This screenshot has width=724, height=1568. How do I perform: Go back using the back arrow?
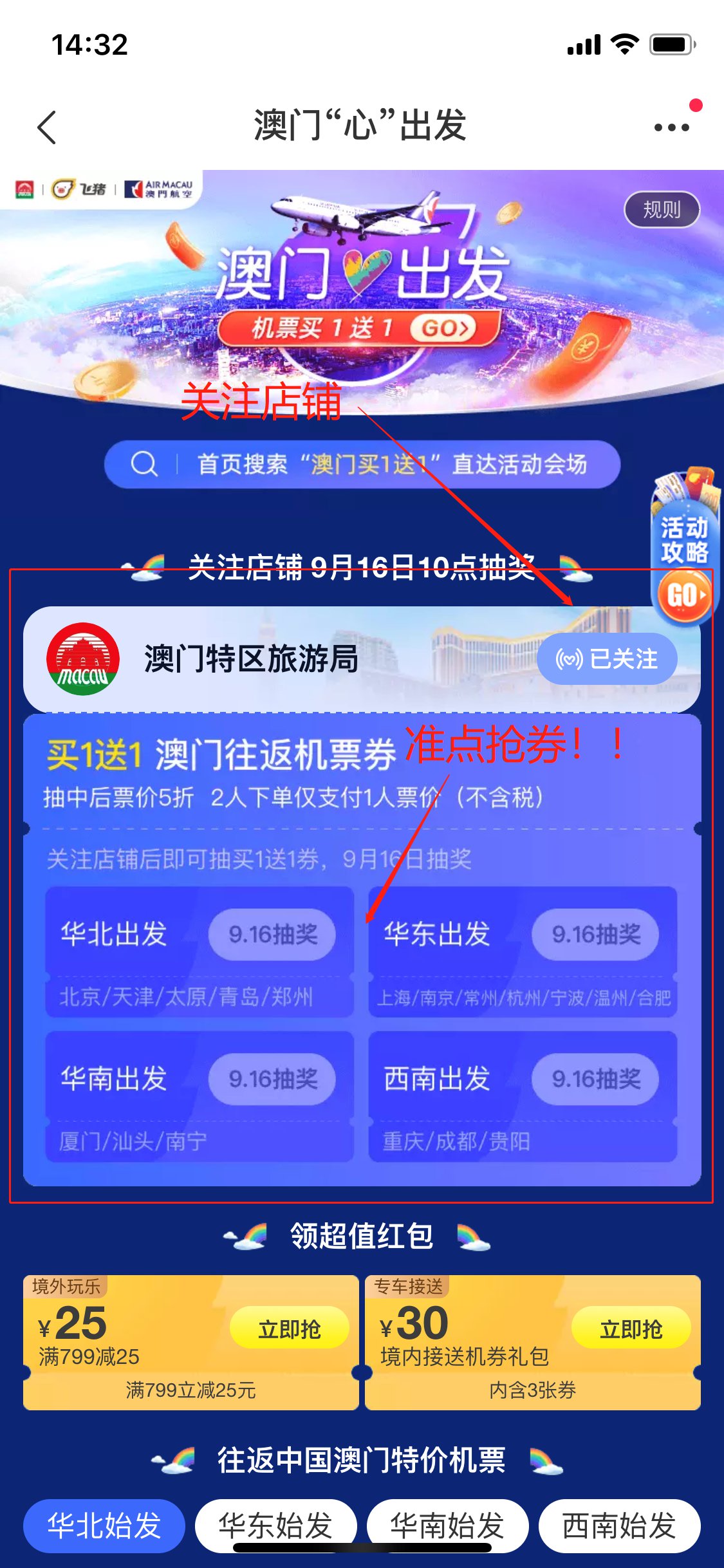click(47, 127)
